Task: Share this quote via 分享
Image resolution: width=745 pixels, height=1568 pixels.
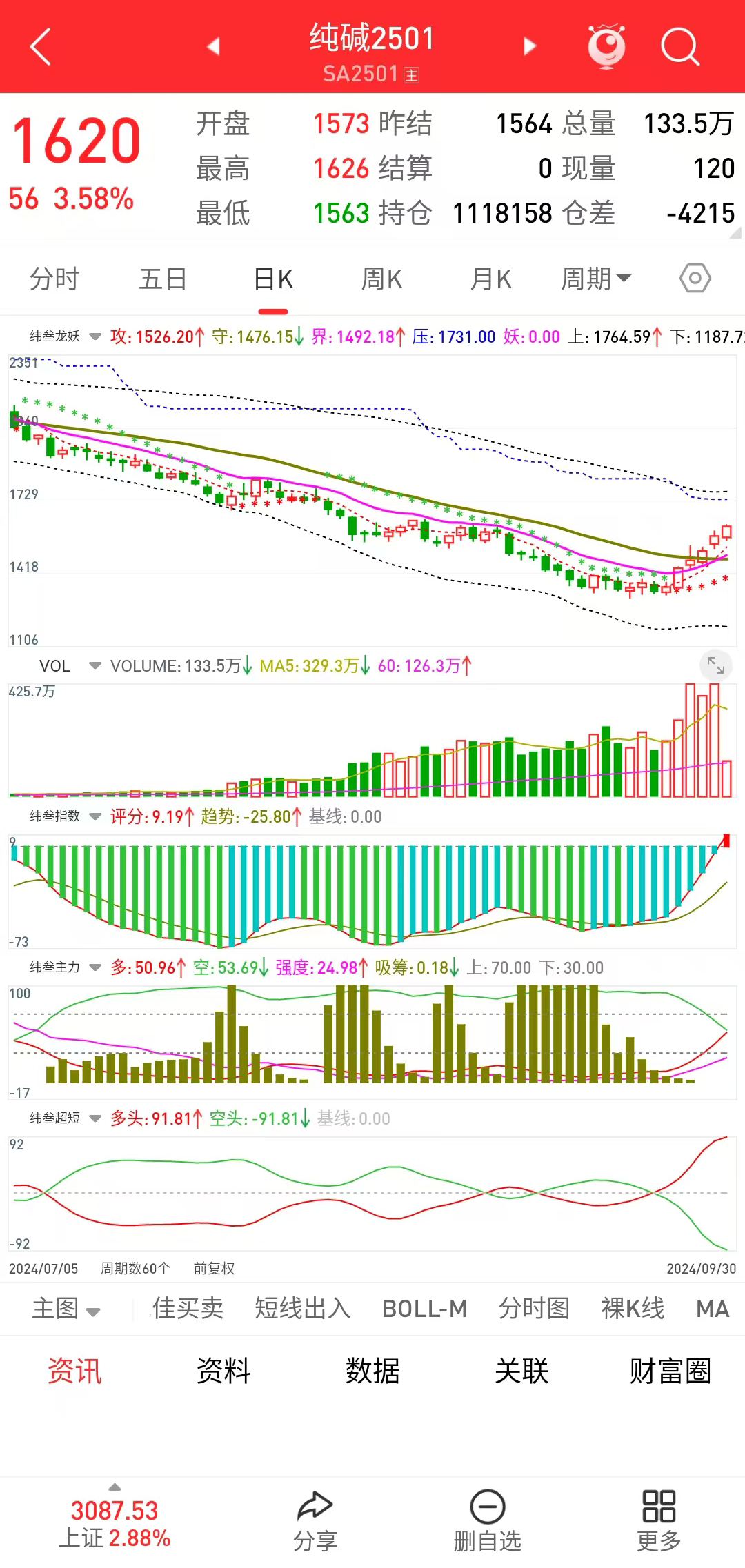Action: [x=315, y=1522]
